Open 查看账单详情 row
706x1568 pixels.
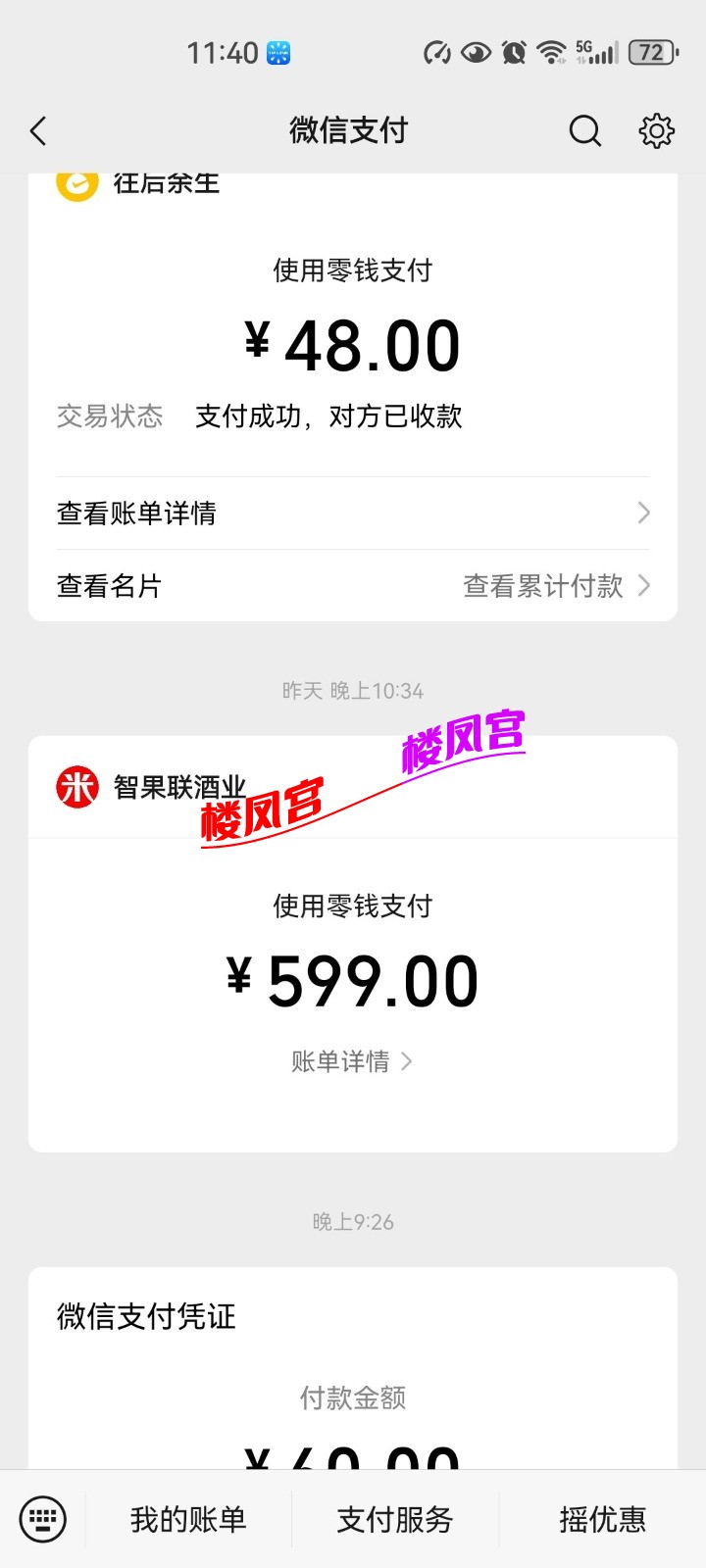tap(353, 514)
